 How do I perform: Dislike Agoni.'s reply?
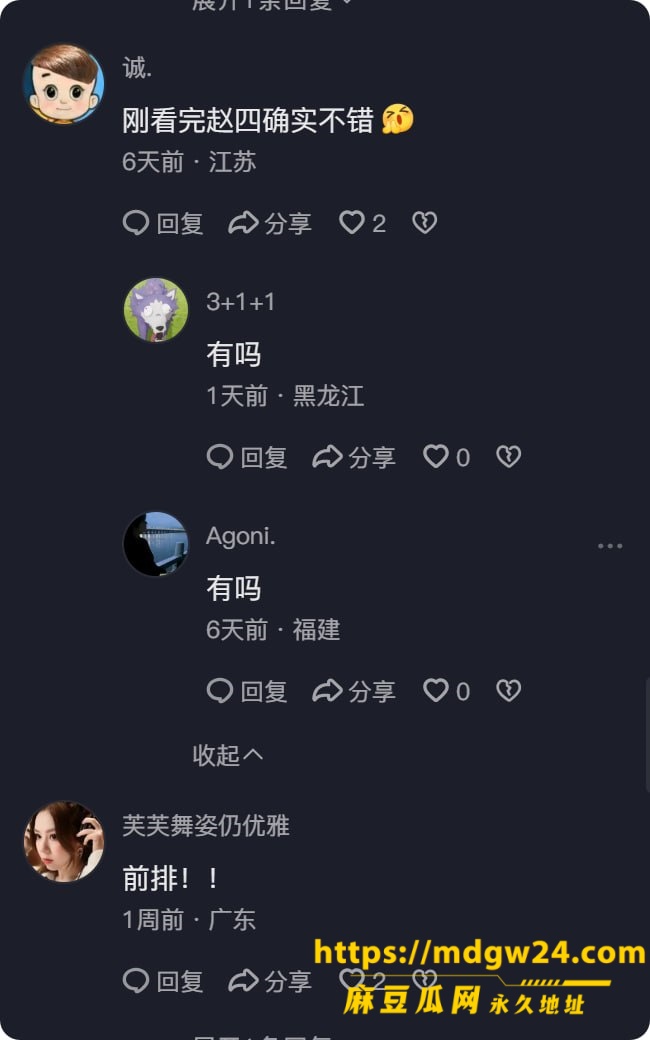509,691
